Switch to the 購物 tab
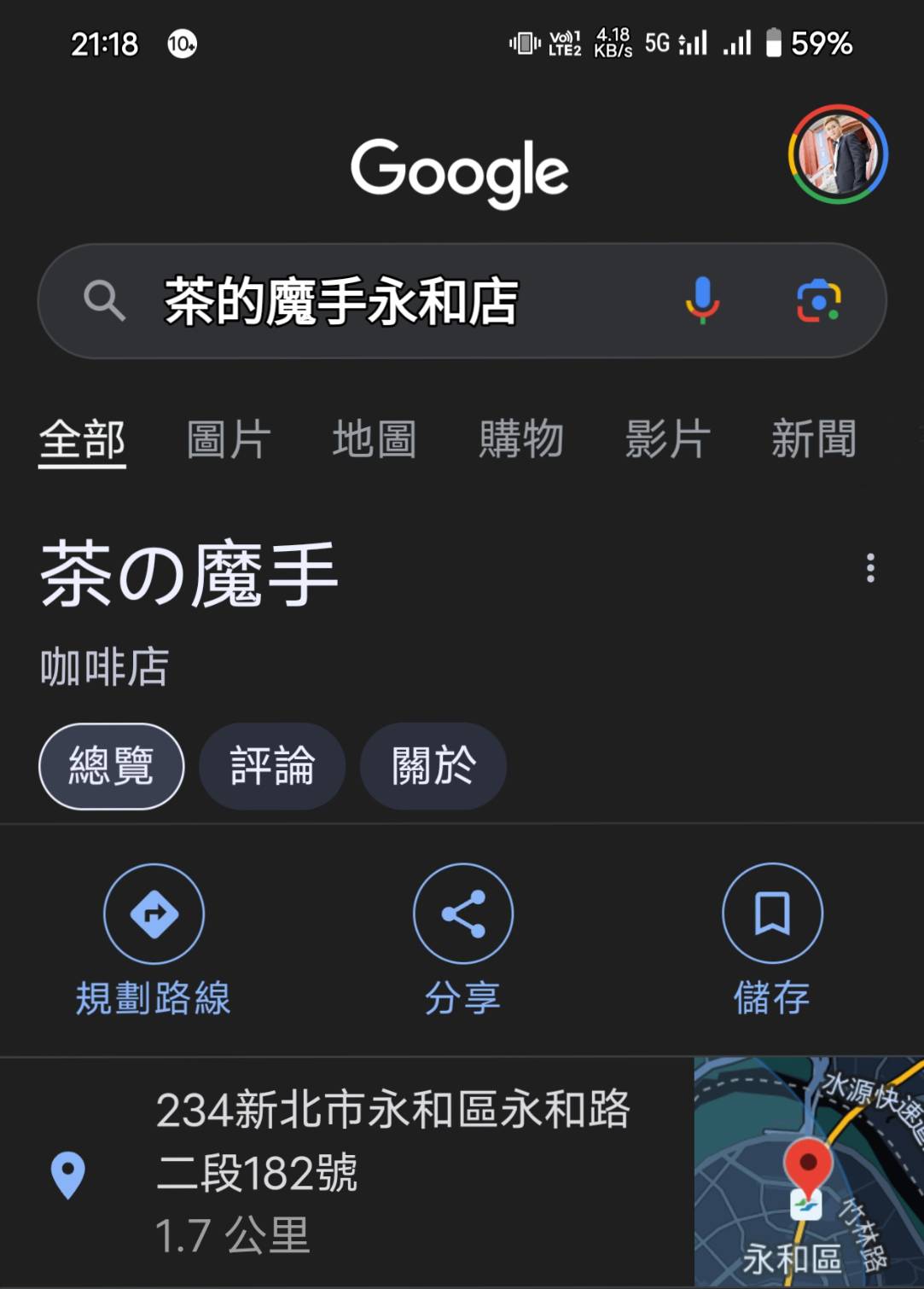 point(521,439)
